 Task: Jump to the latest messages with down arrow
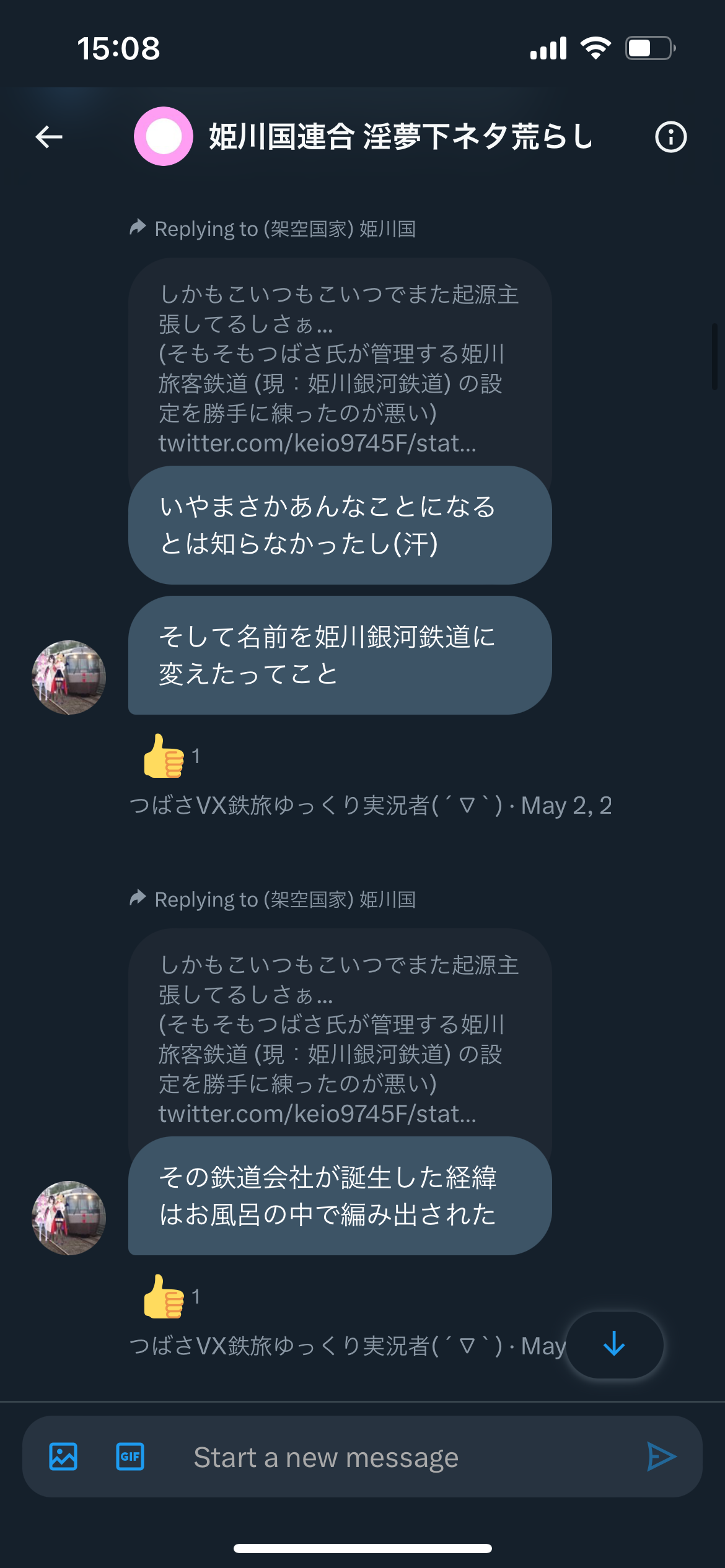coord(615,1344)
